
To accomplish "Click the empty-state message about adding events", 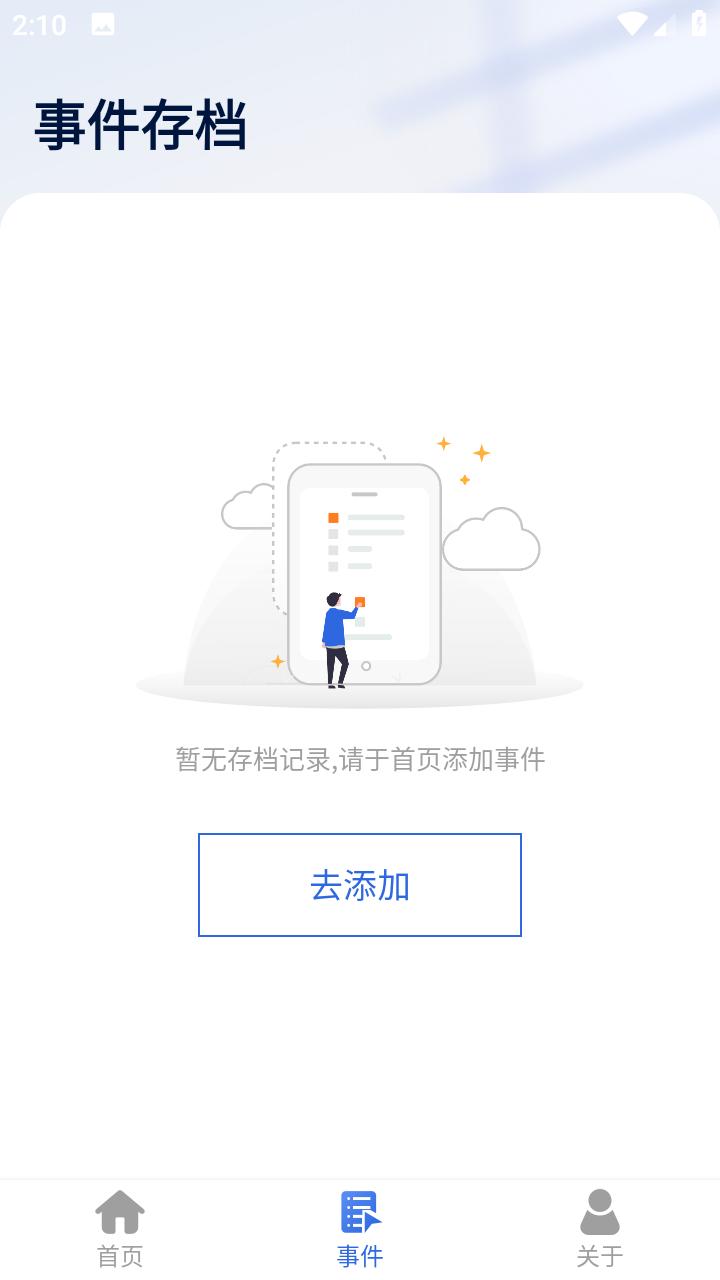I will pos(360,760).
